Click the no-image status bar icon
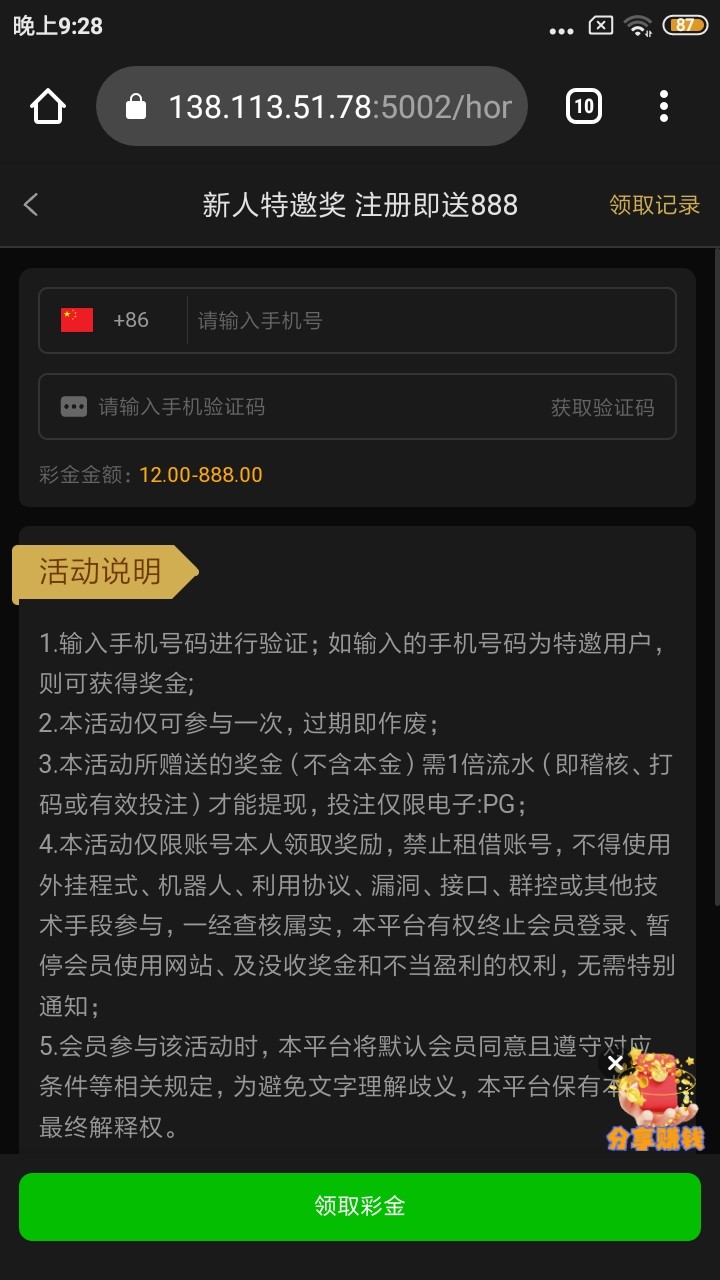 click(601, 25)
